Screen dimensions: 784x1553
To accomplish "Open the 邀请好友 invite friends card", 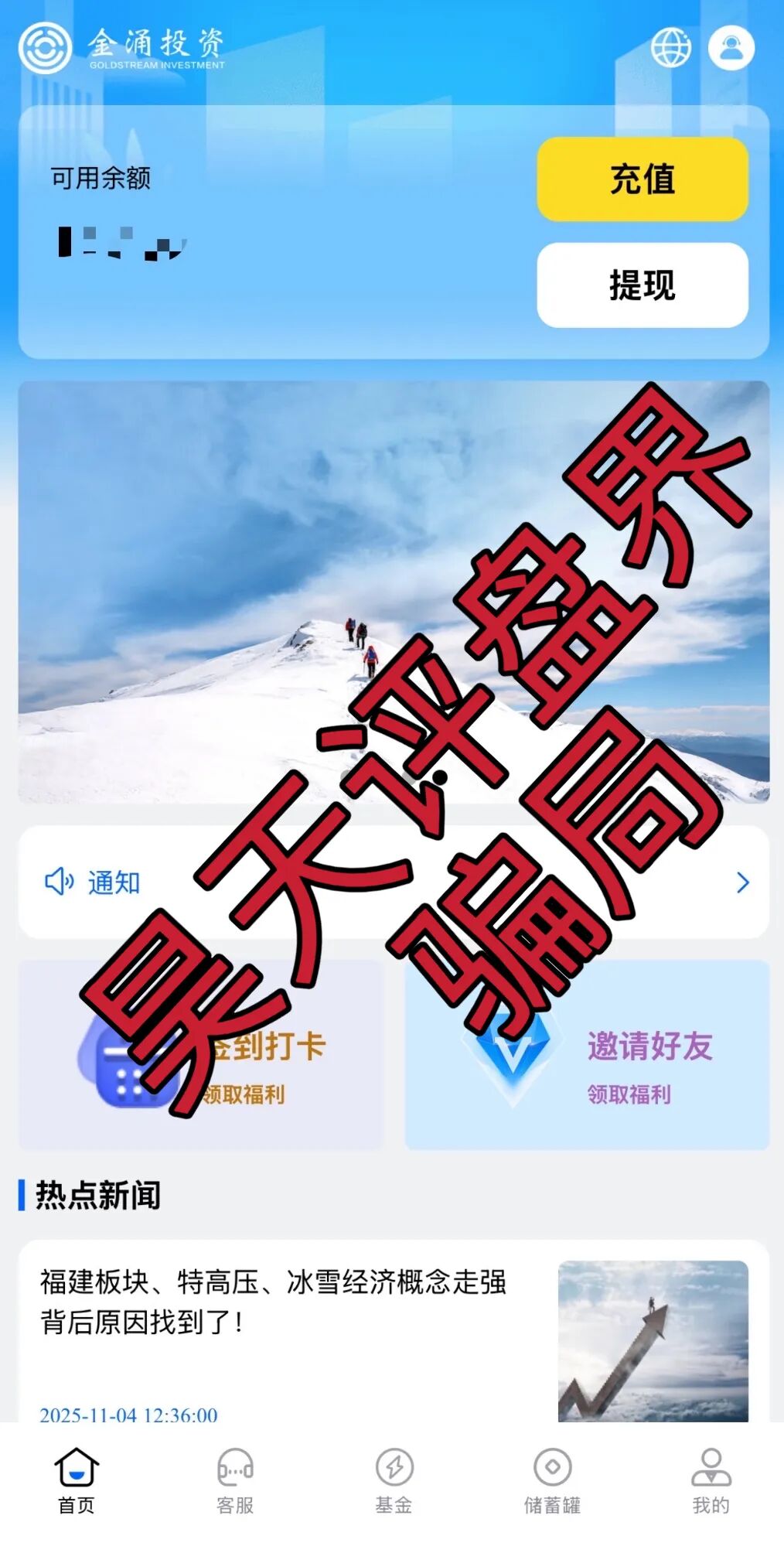I will pyautogui.click(x=586, y=1056).
